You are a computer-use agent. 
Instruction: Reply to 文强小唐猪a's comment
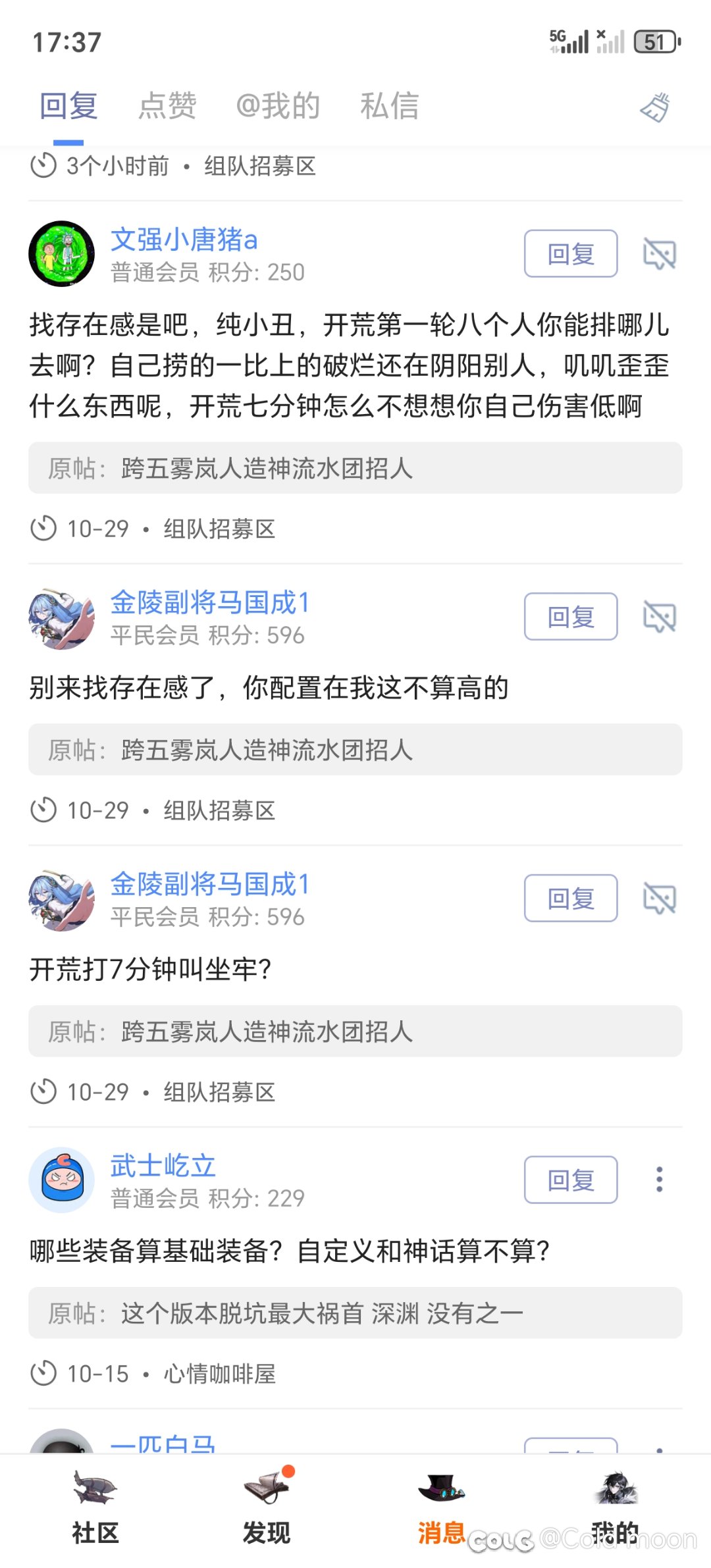(570, 253)
